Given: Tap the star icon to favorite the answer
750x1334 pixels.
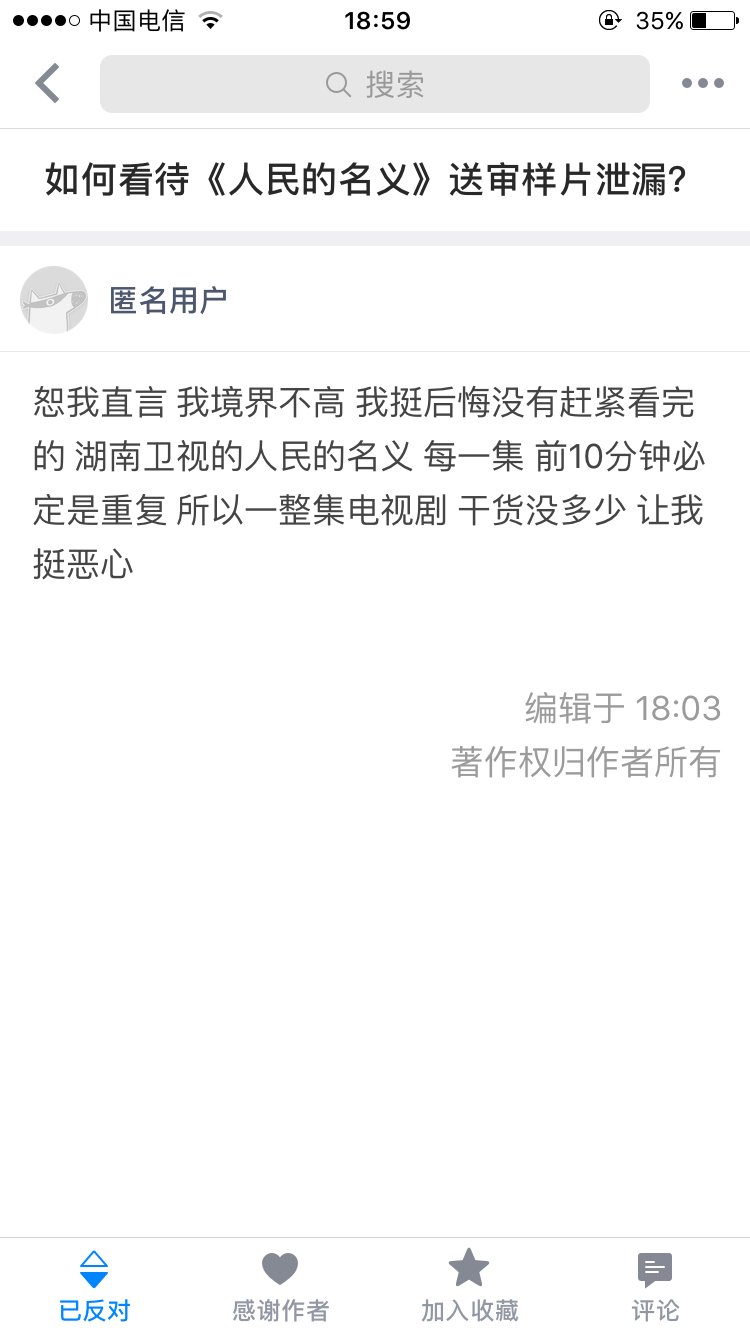Looking at the screenshot, I should coord(469,1268).
